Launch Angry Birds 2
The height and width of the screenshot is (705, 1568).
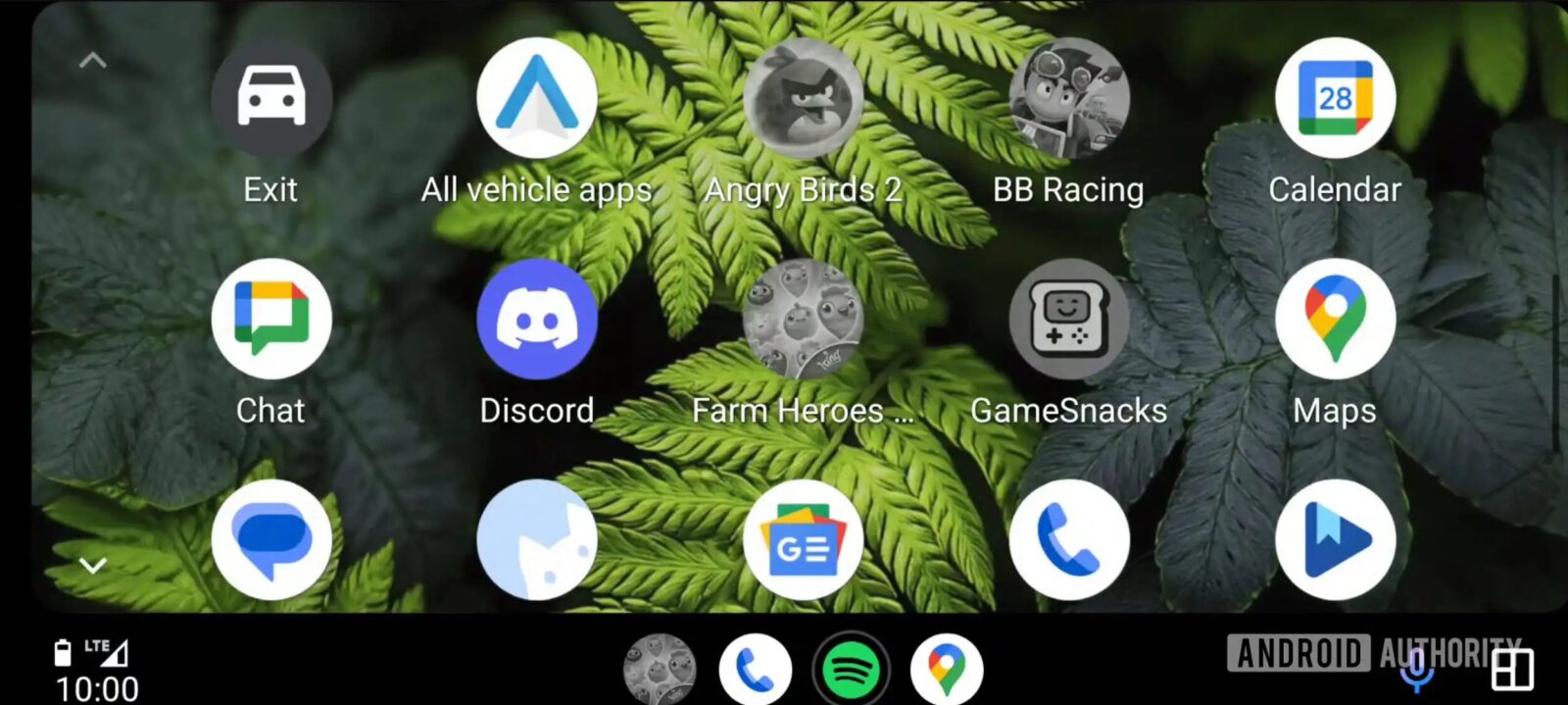803,98
